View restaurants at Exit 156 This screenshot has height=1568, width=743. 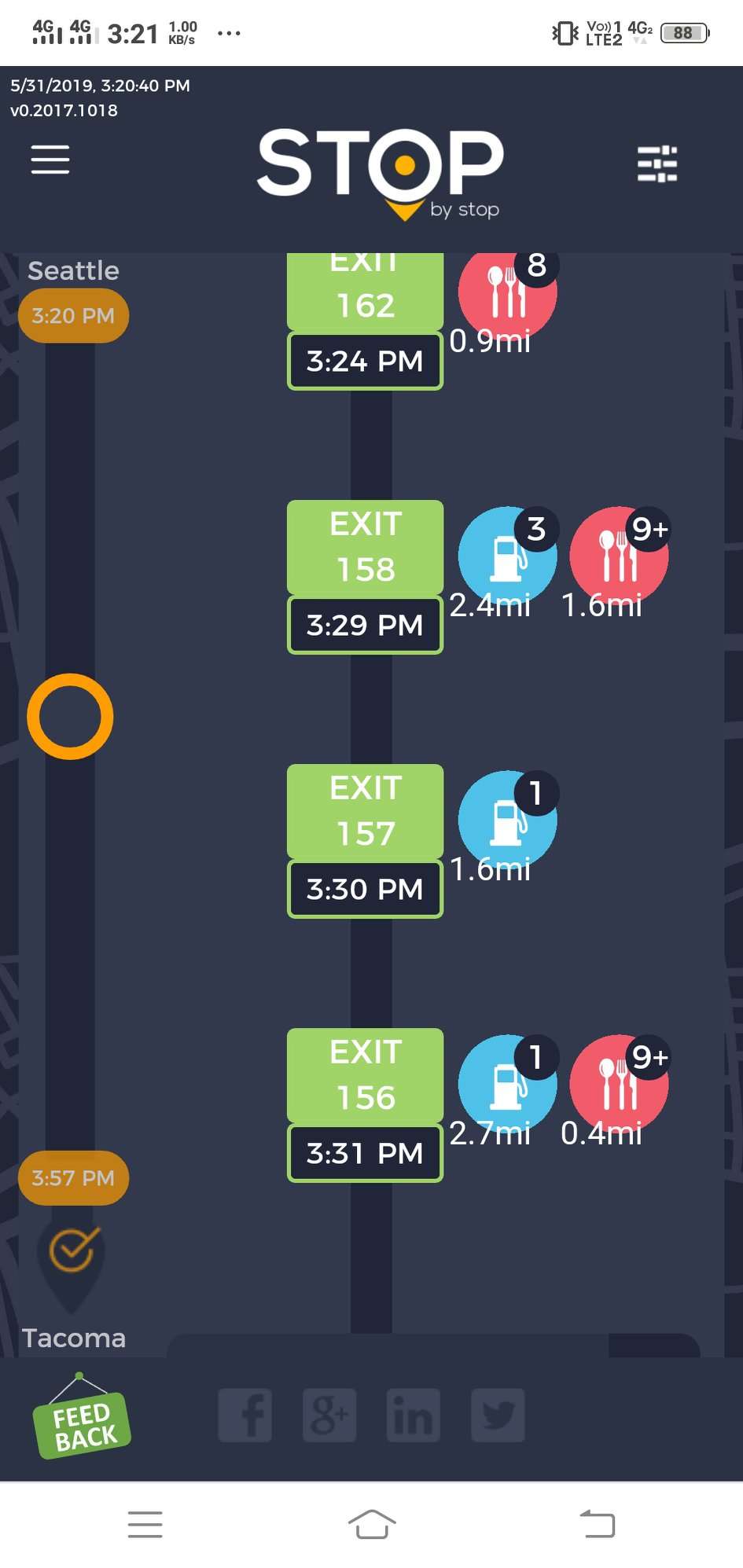click(x=619, y=1084)
